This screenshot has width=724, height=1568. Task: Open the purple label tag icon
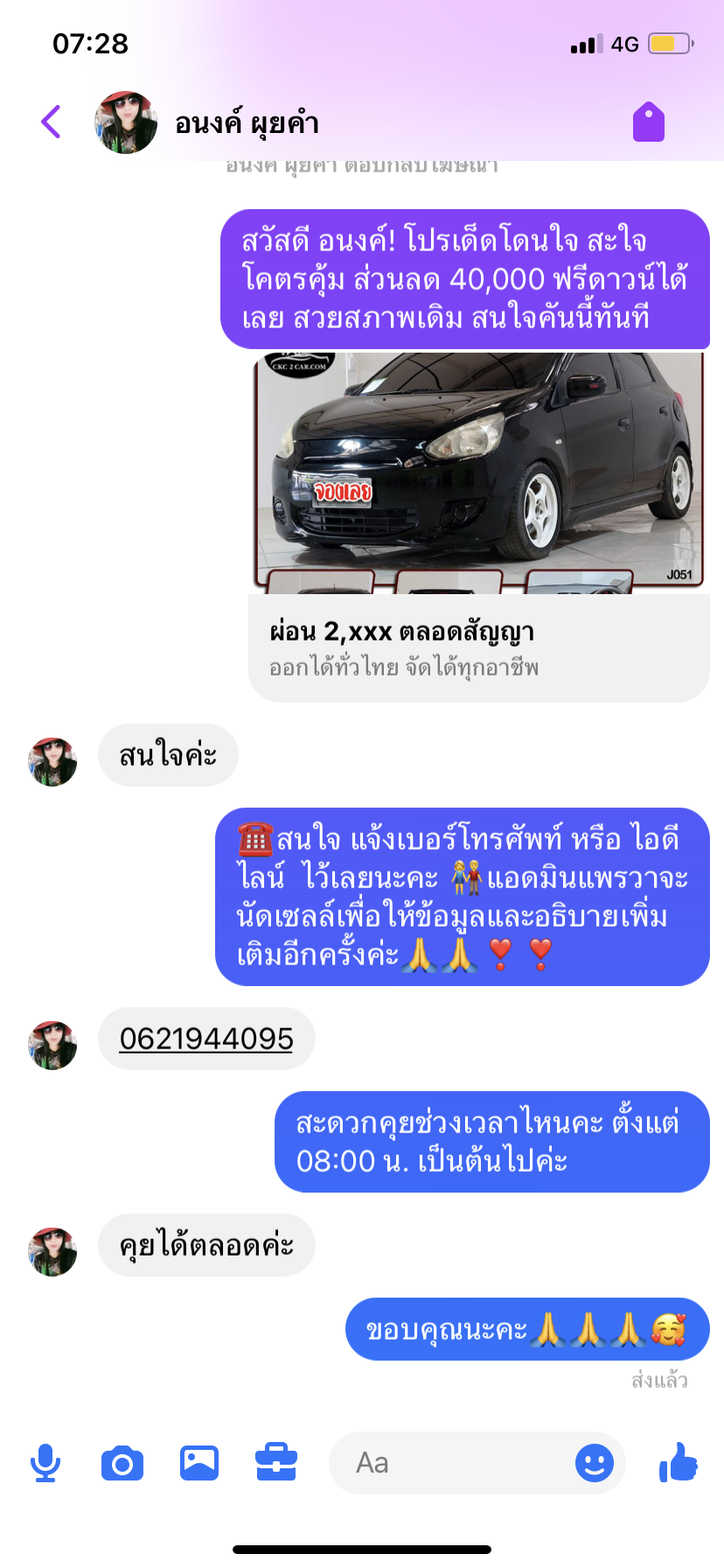click(649, 122)
